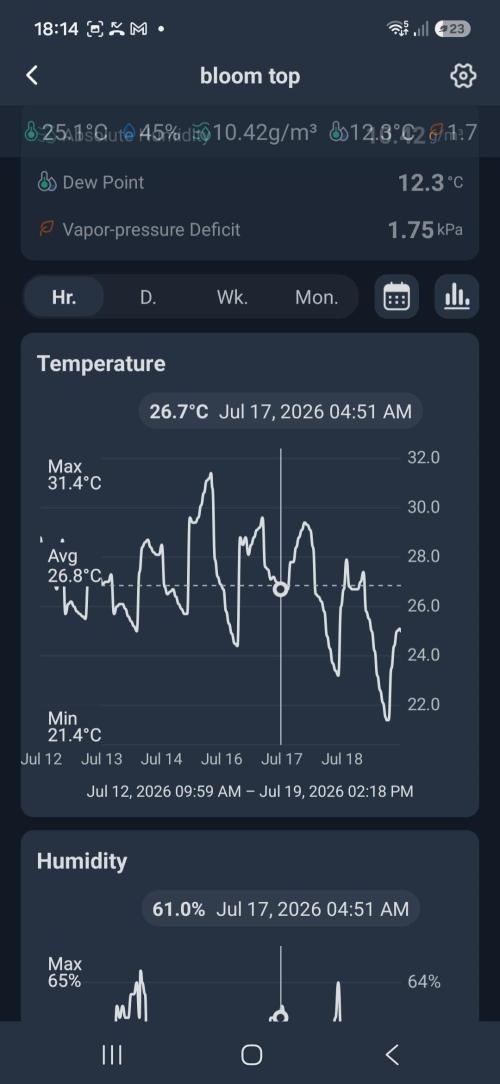Go back using the top-left arrow
The width and height of the screenshot is (500, 1084).
pos(32,75)
